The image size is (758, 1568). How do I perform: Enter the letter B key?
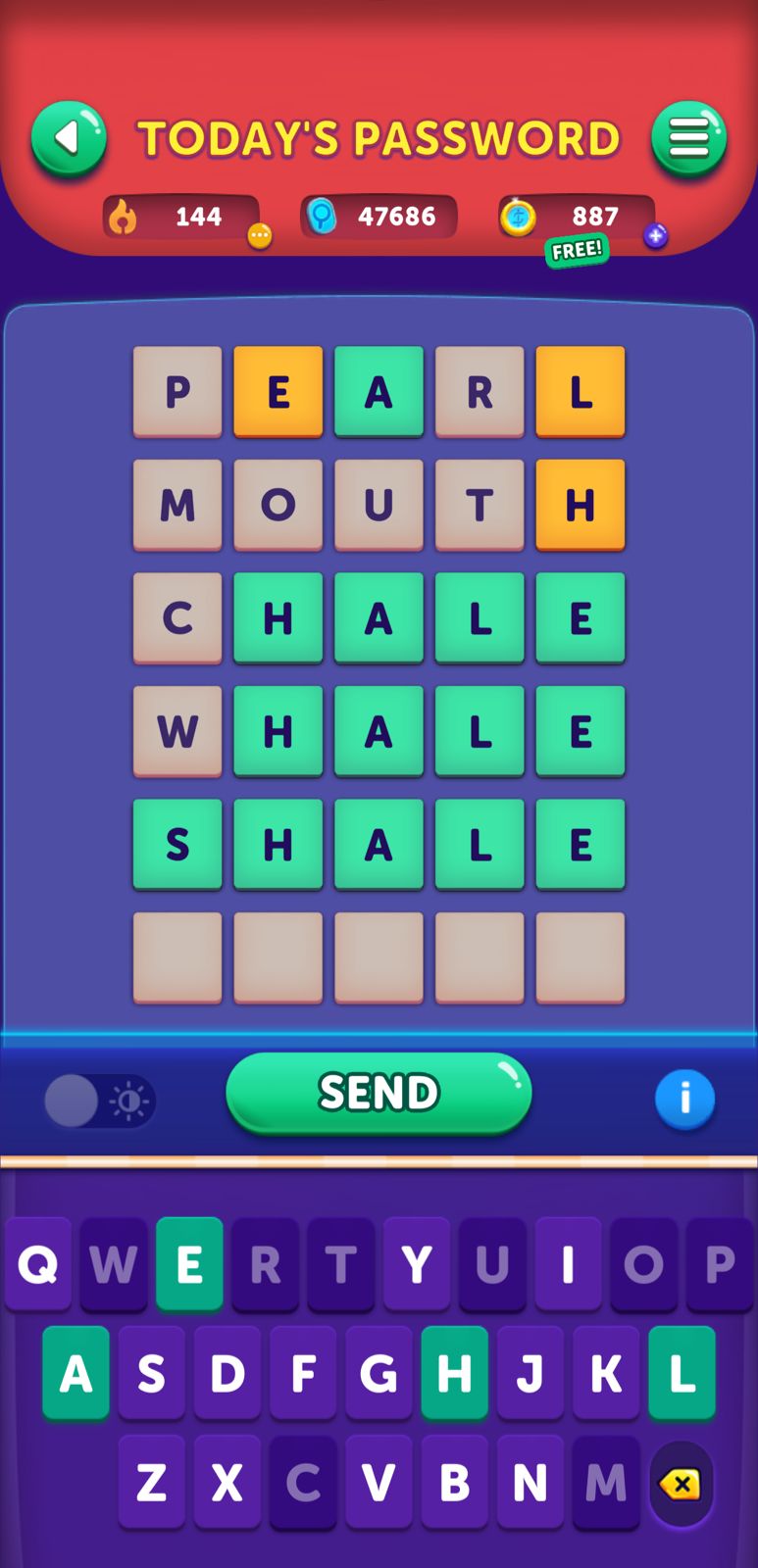454,1483
